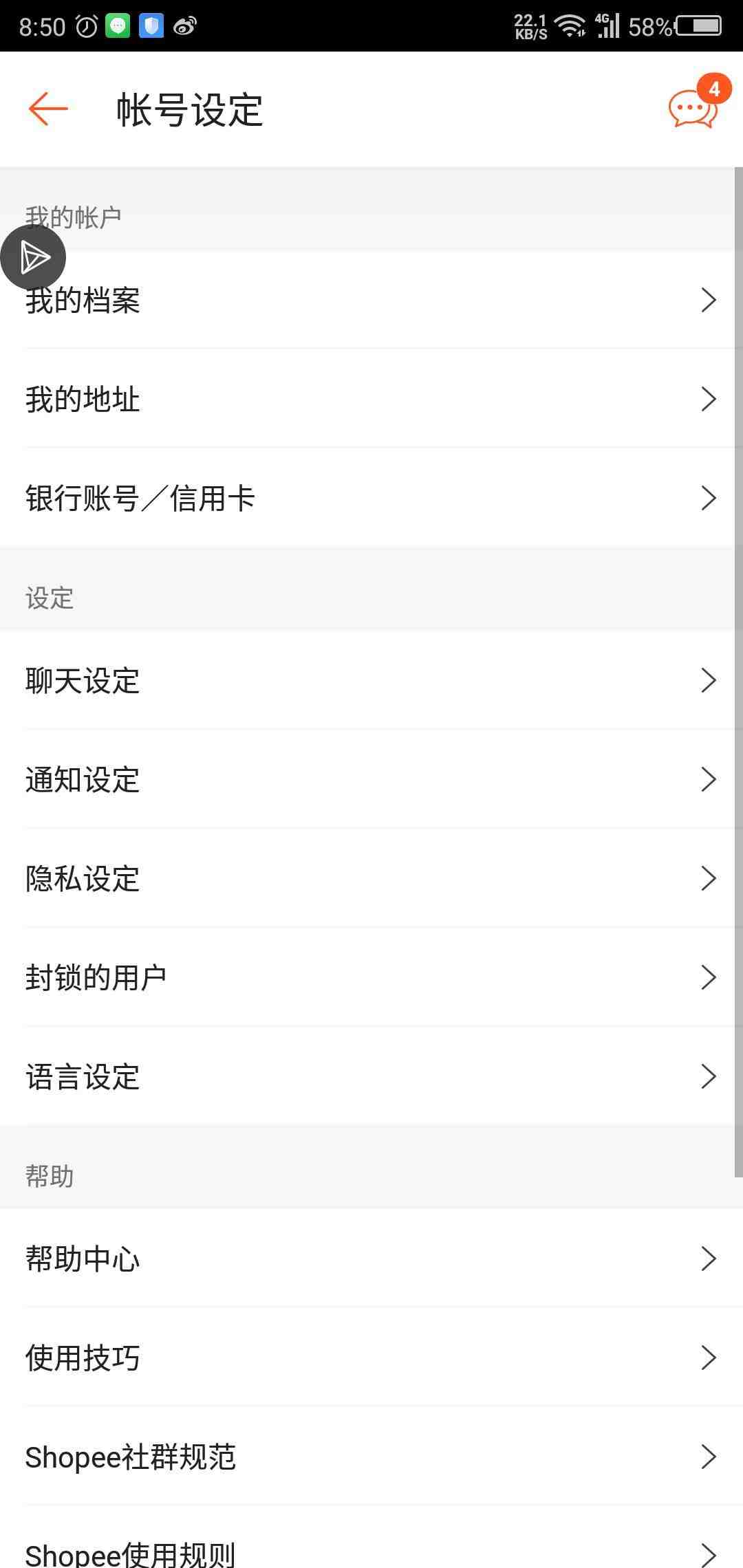Screen dimensions: 743x1568
Task: Go back using the orange arrow
Action: pyautogui.click(x=48, y=109)
